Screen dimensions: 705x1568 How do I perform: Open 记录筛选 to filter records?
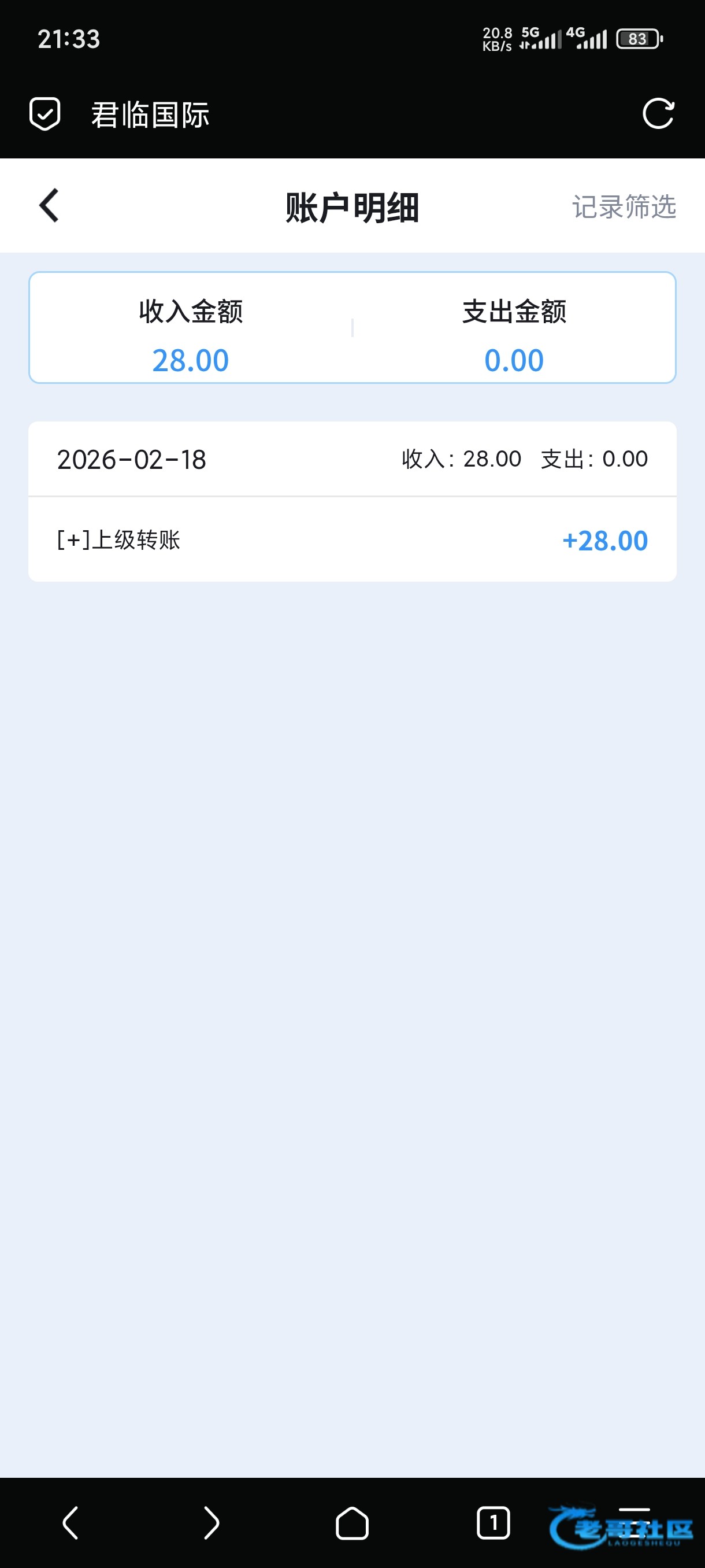pos(624,207)
